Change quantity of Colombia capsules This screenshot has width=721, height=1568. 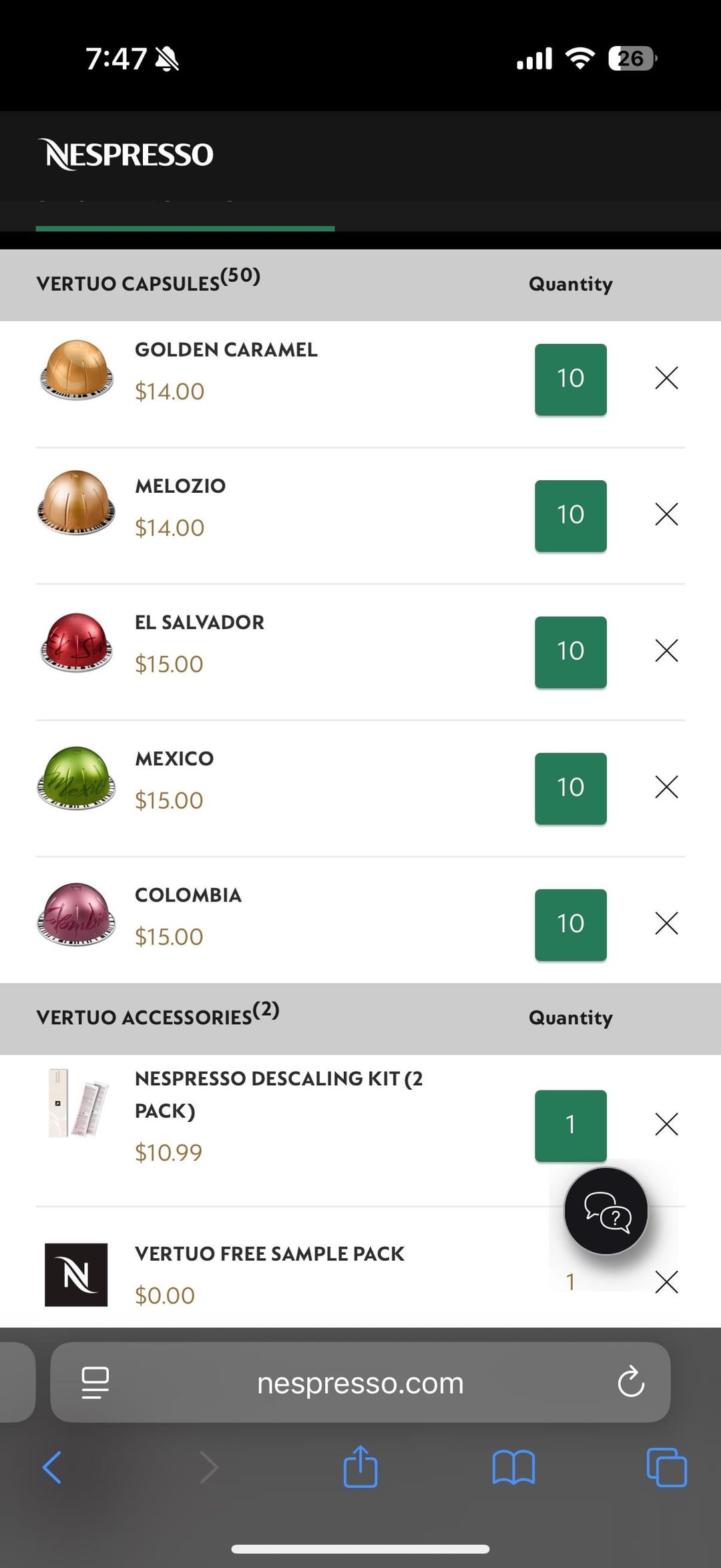click(570, 924)
